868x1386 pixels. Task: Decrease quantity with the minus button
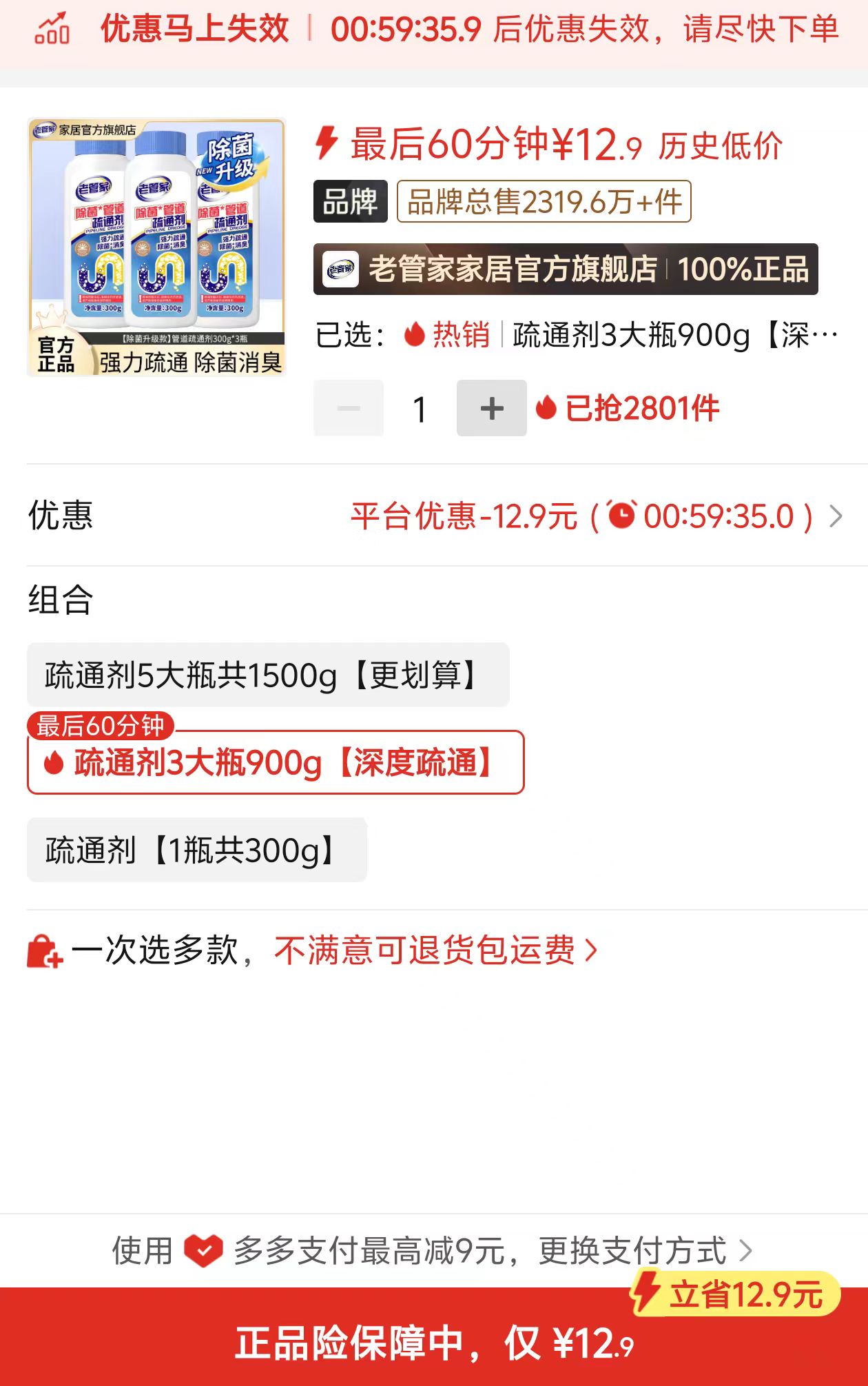[x=349, y=408]
